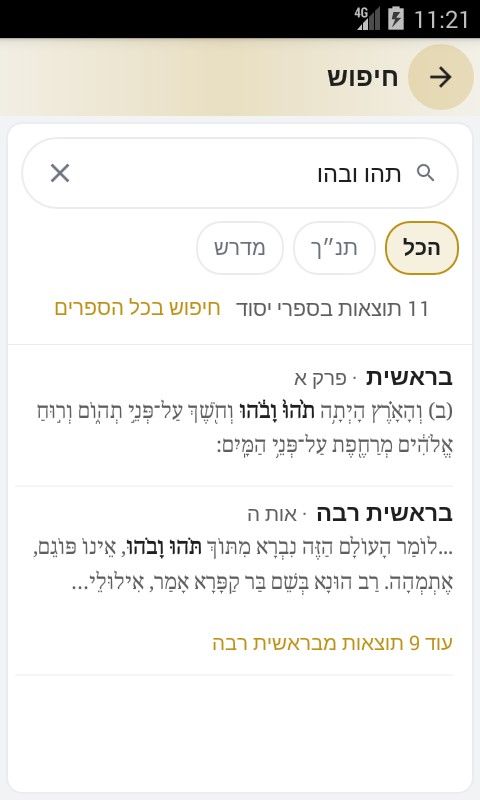480x800 pixels.
Task: Switch to the מדרש filter chip
Action: tap(240, 248)
